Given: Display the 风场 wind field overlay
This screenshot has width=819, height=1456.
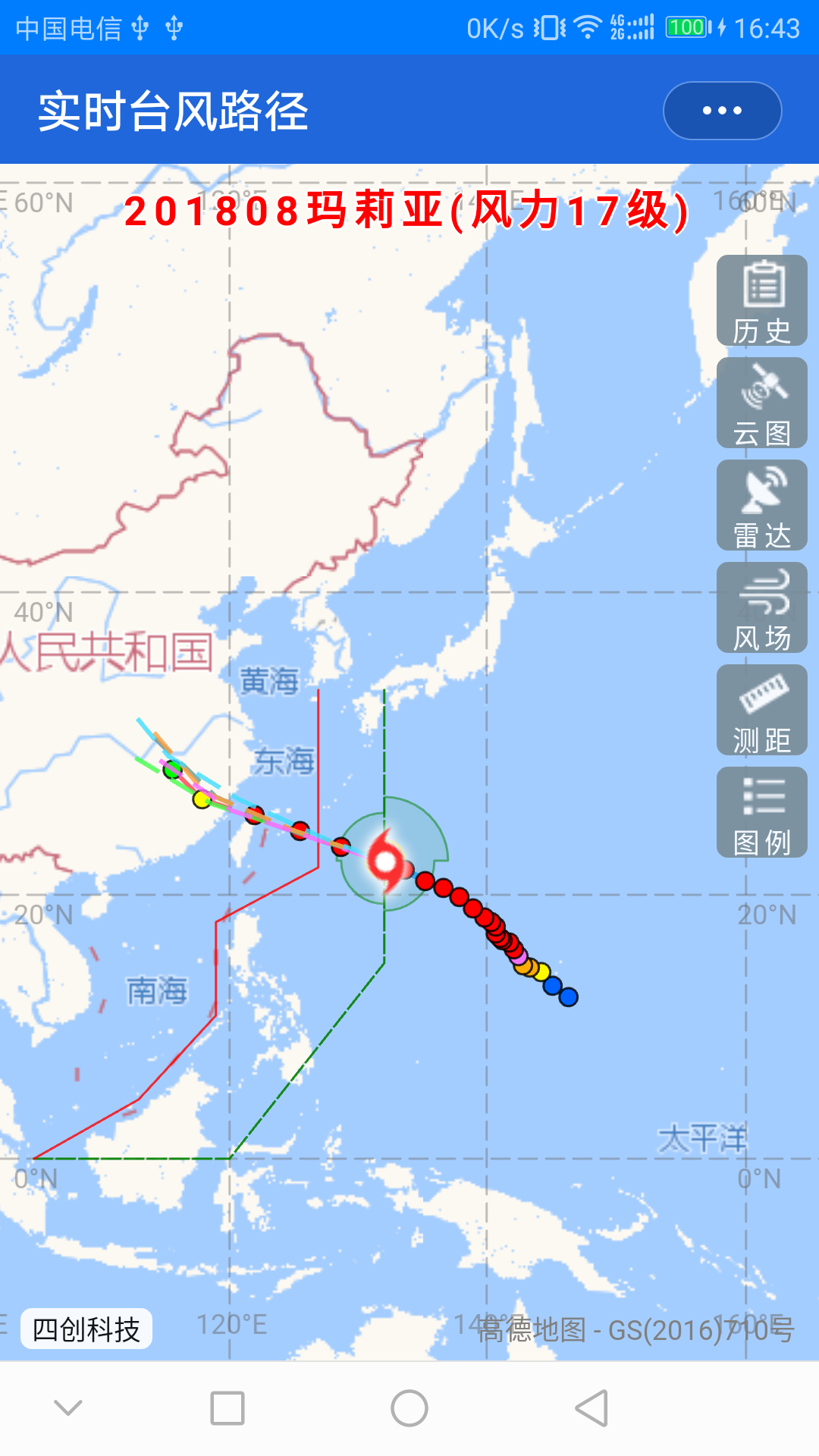Looking at the screenshot, I should [x=761, y=608].
